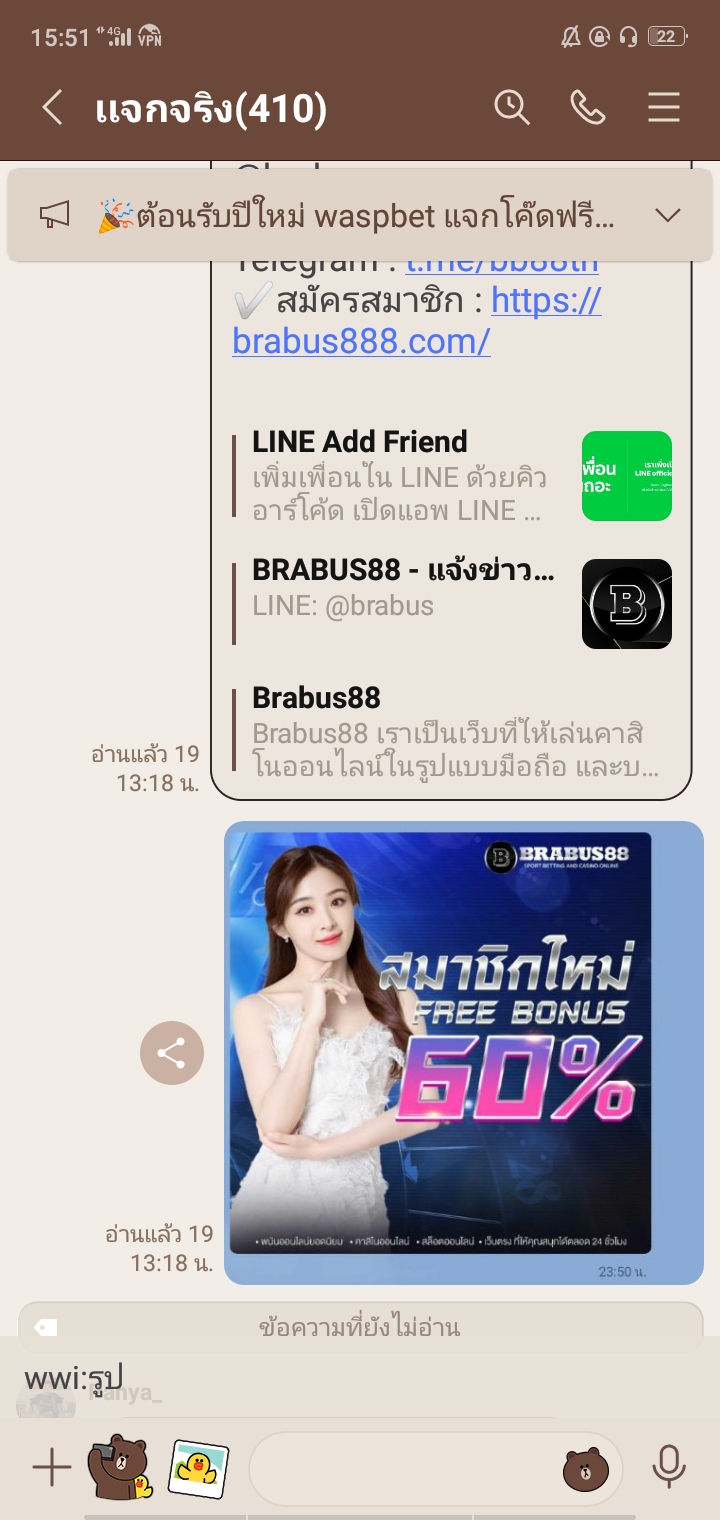Go back from the แจกจริง chat
This screenshot has width=720, height=1520.
[x=52, y=108]
